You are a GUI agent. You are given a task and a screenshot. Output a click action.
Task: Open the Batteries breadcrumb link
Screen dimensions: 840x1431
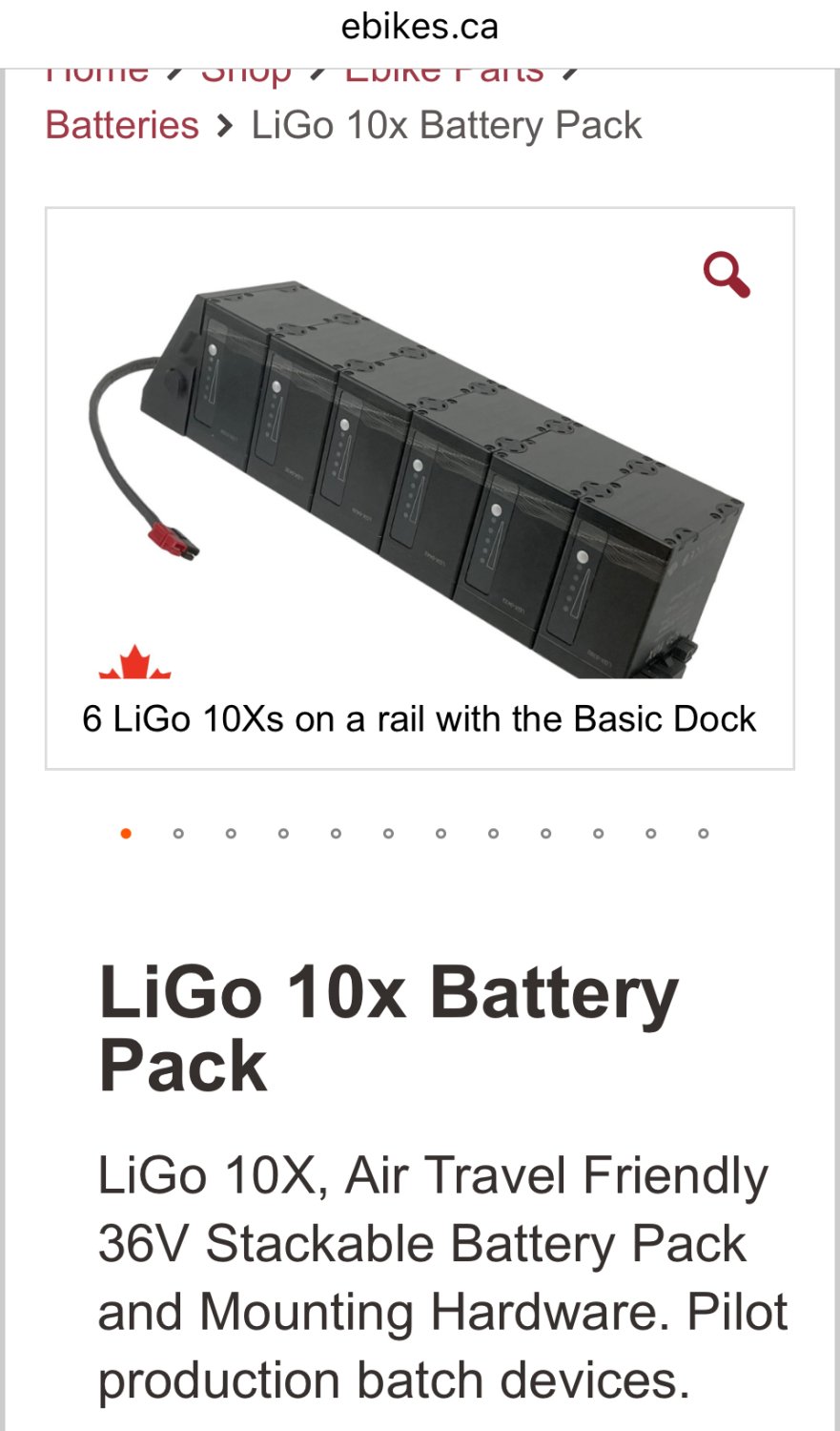pyautogui.click(x=122, y=125)
